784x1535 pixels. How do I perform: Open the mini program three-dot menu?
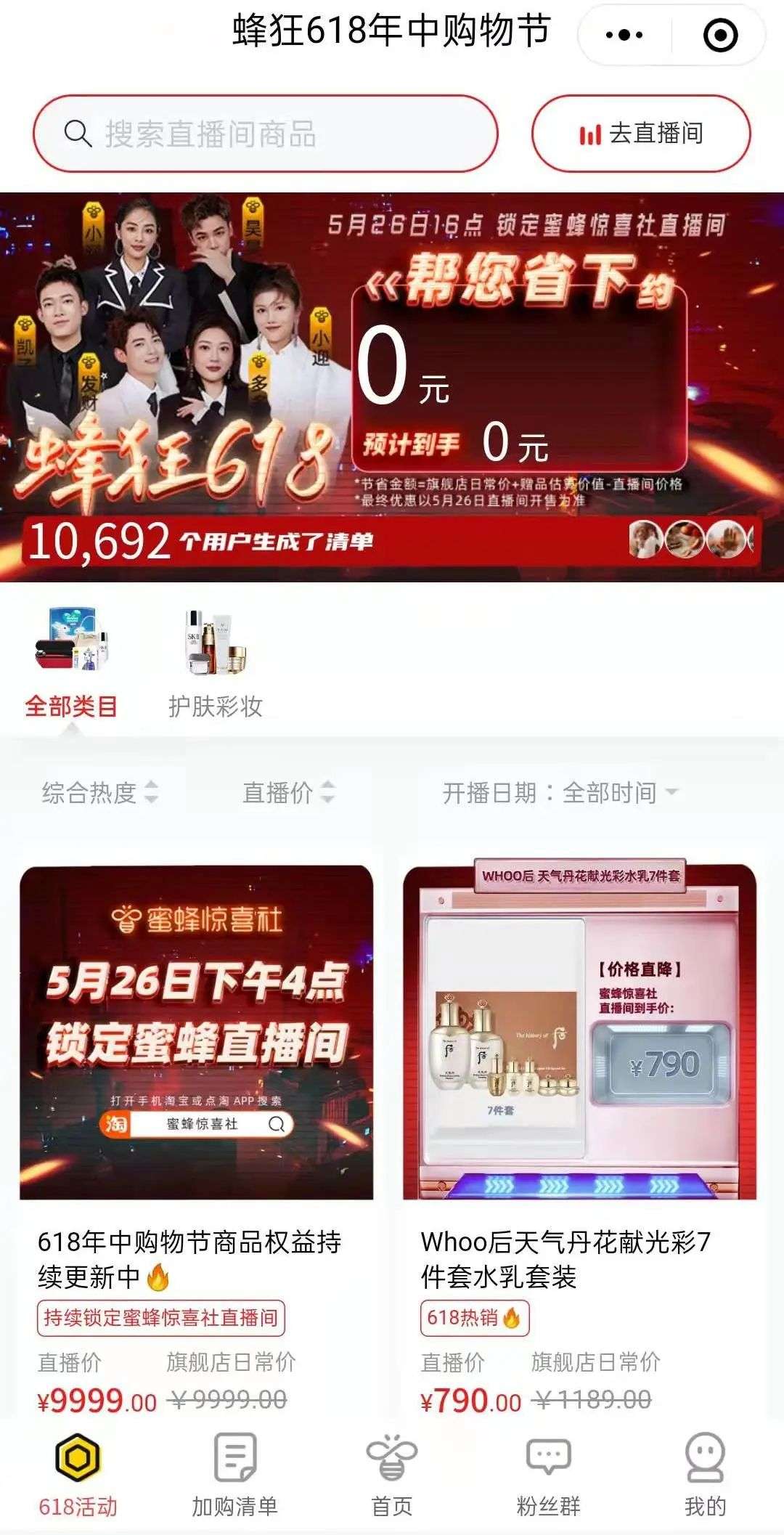[624, 35]
